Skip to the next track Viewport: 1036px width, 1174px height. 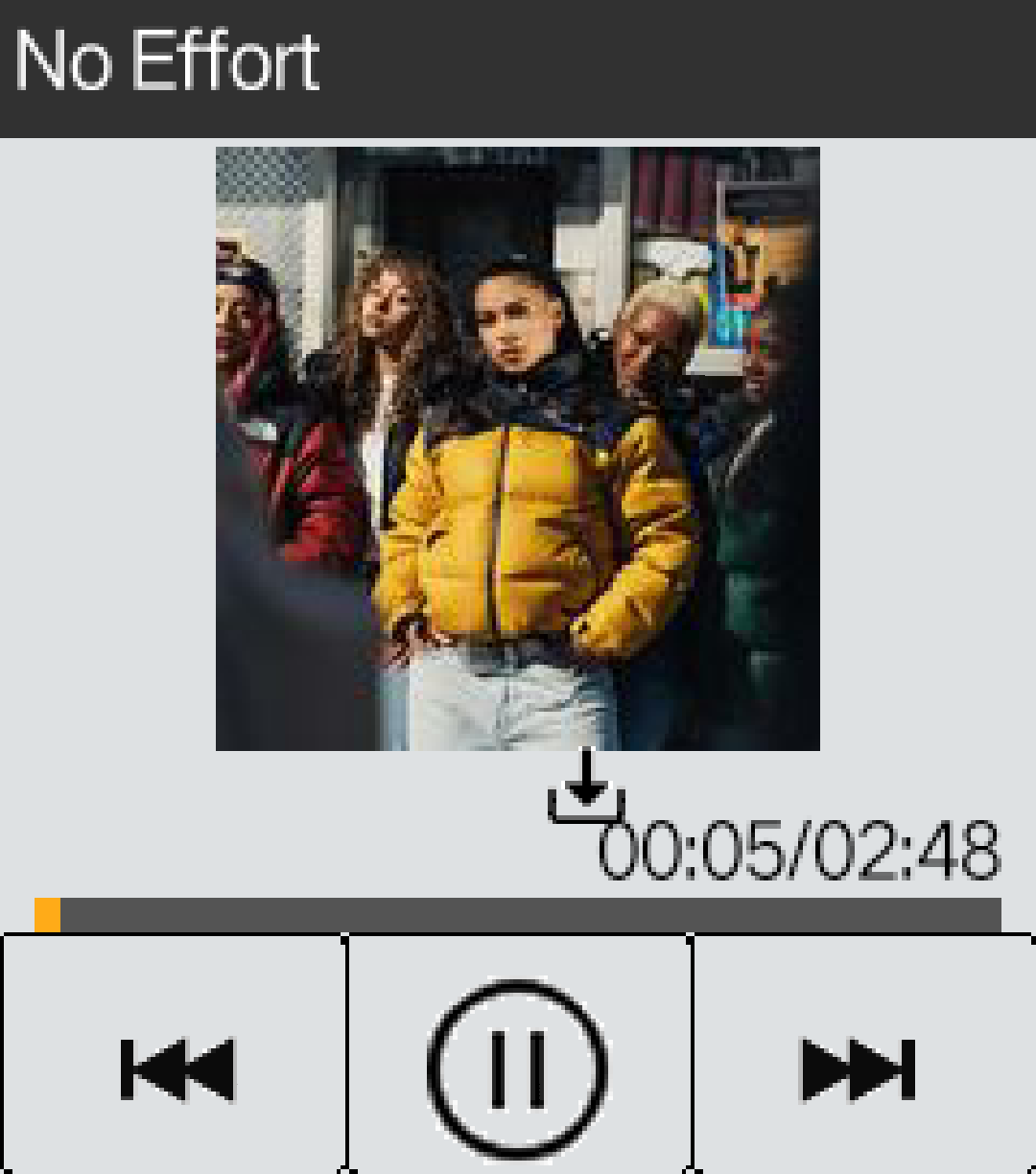coord(859,1068)
